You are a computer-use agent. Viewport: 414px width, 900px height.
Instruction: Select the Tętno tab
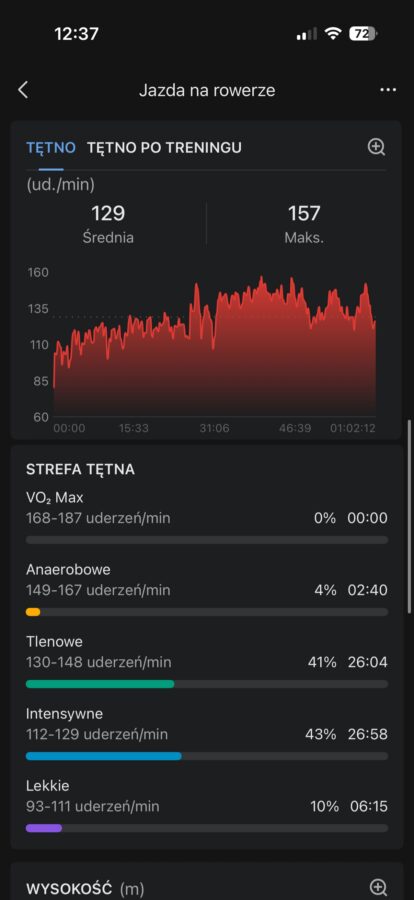[51, 148]
